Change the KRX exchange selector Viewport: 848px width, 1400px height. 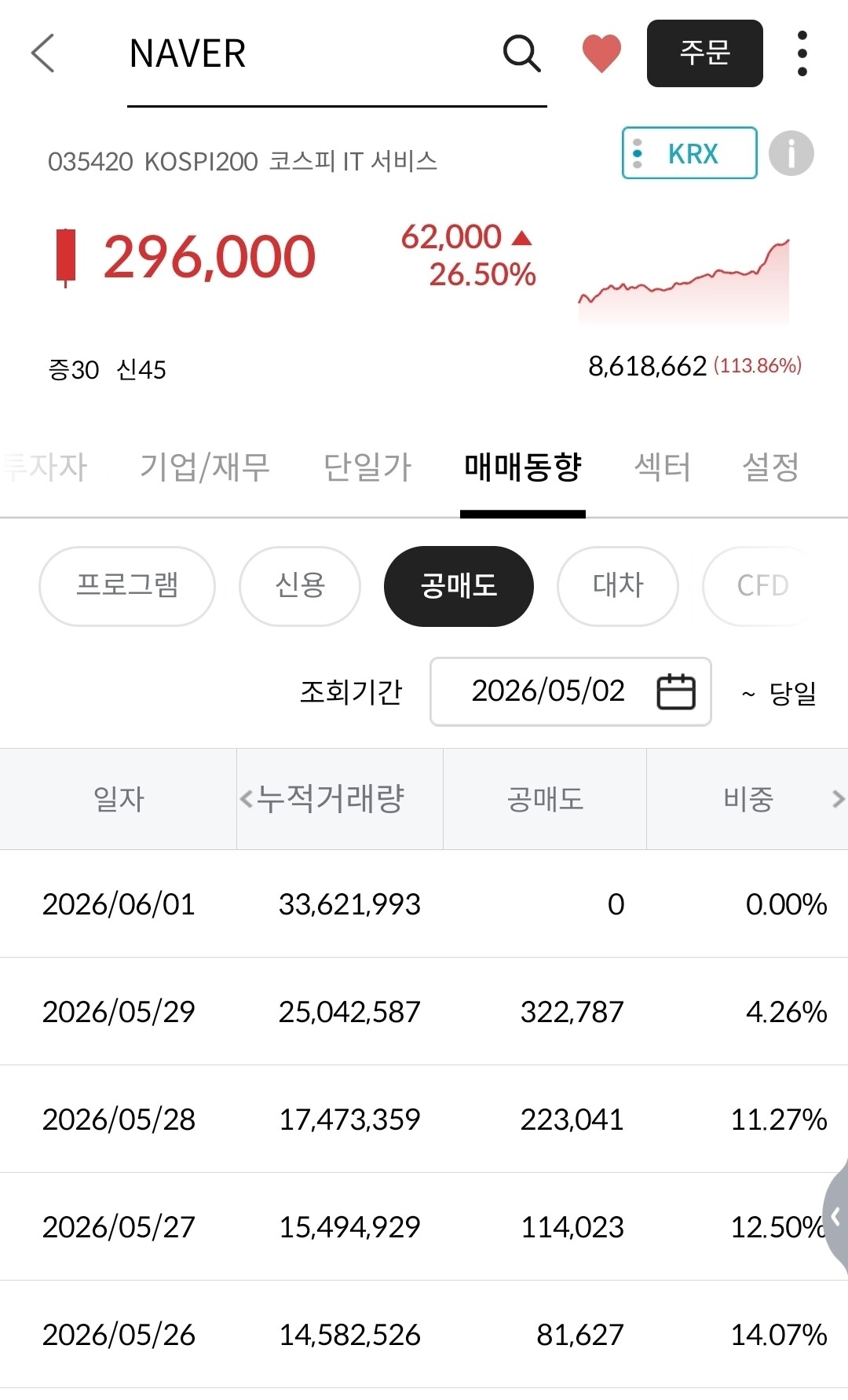click(689, 153)
